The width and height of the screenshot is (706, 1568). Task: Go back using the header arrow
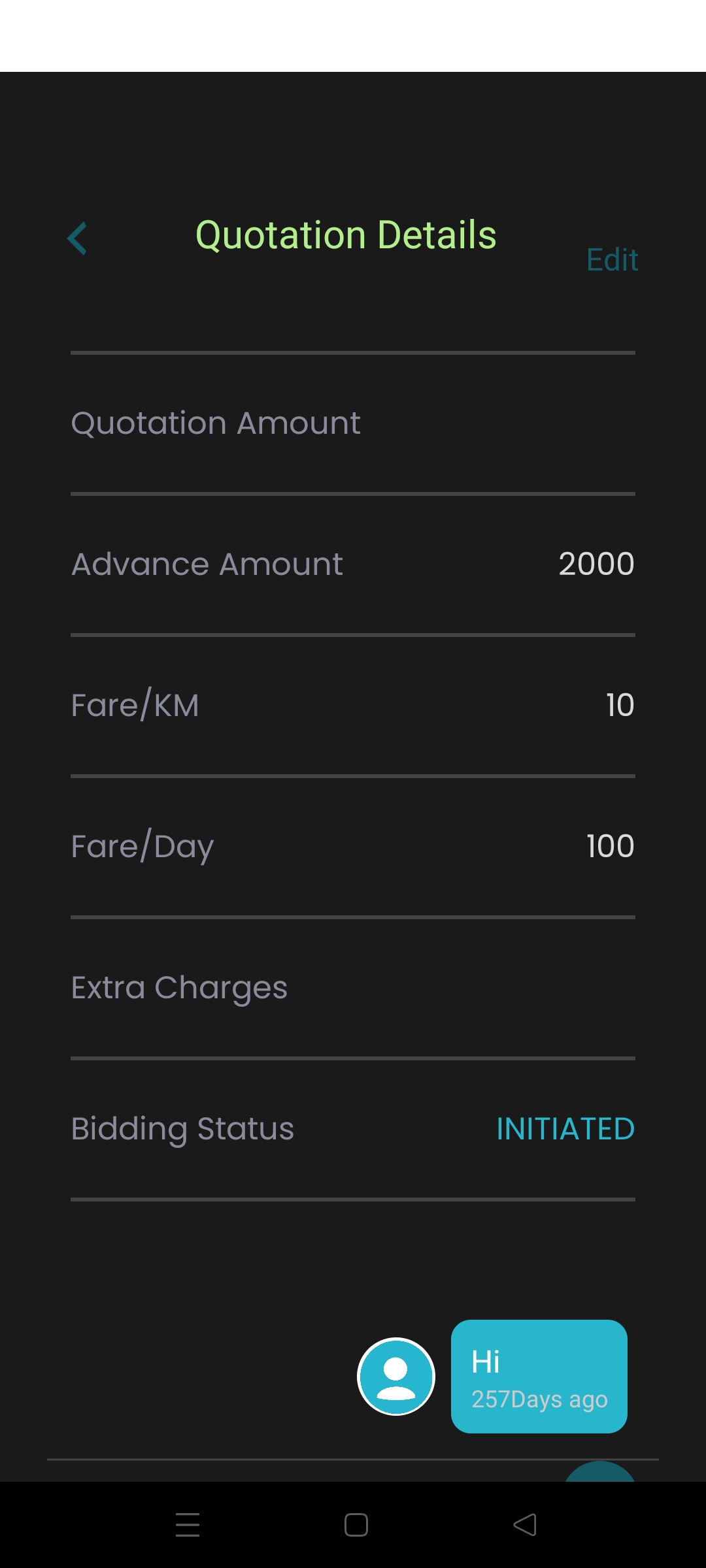(77, 238)
